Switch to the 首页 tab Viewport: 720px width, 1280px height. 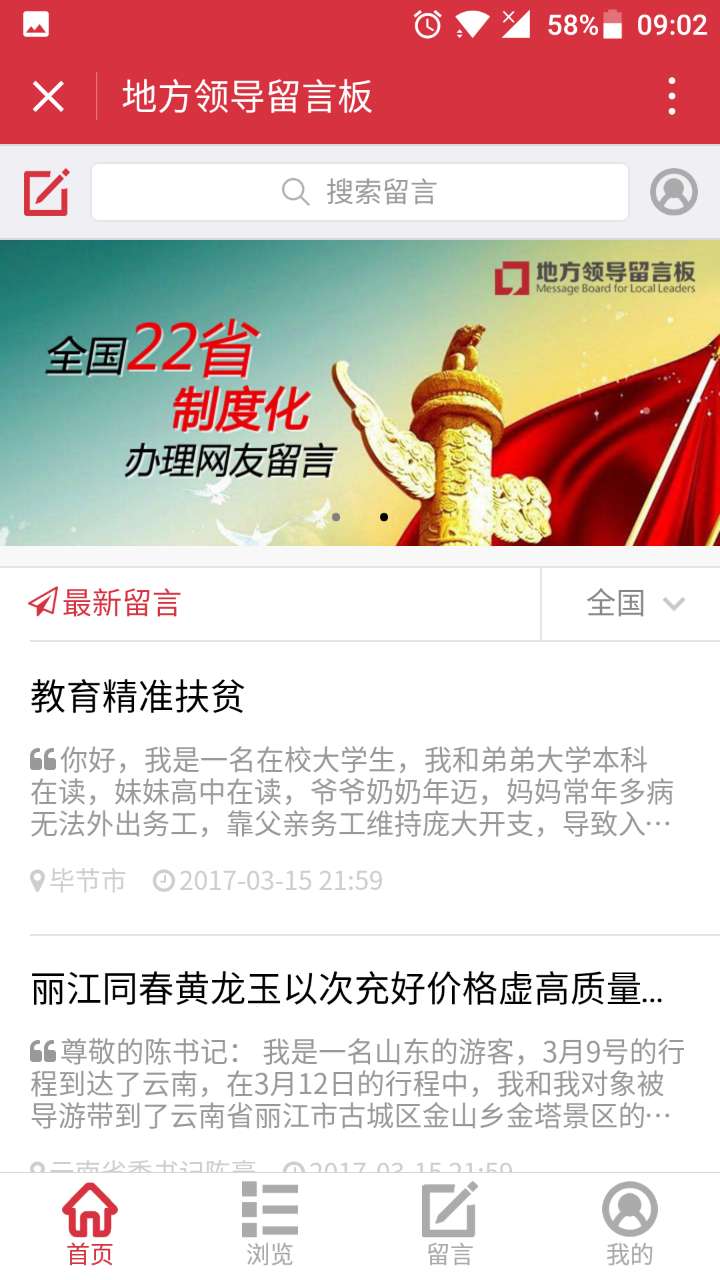point(90,1226)
